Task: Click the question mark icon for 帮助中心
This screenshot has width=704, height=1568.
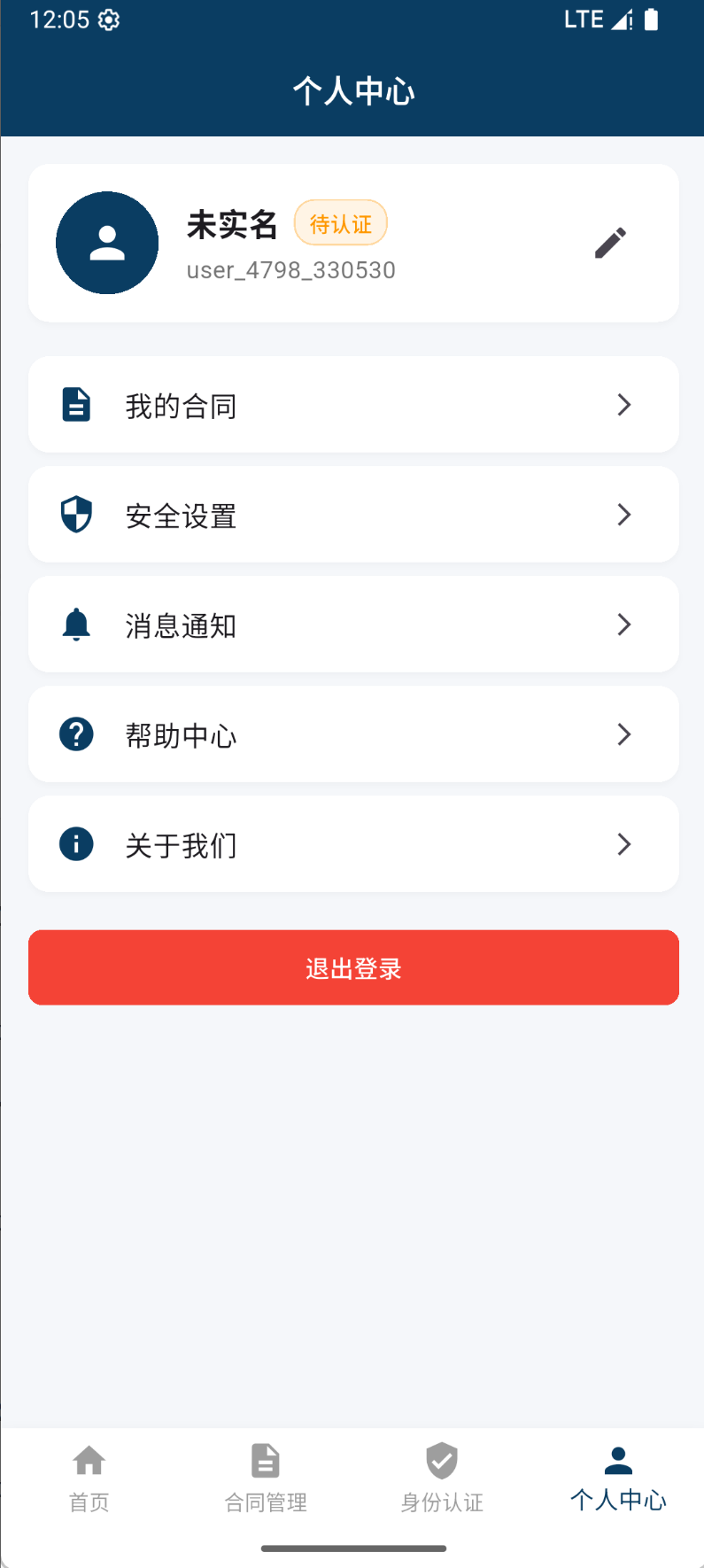Action: 76,734
